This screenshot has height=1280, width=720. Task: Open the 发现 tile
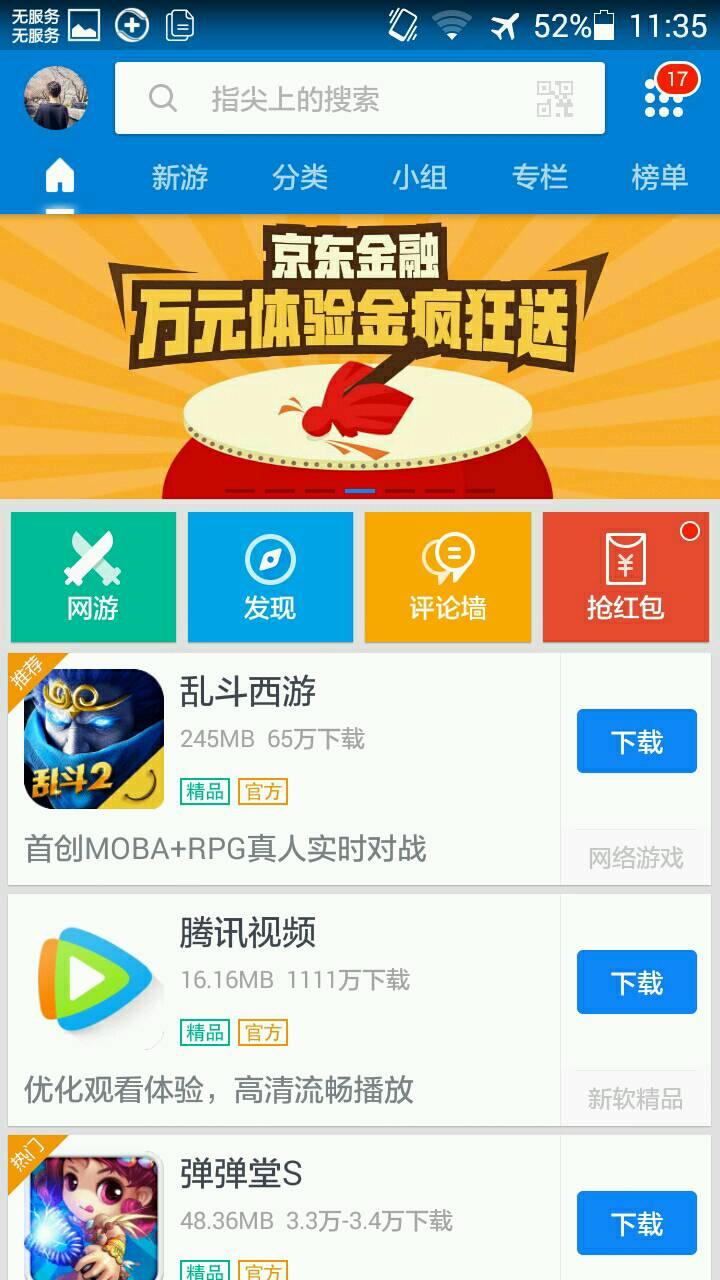270,577
